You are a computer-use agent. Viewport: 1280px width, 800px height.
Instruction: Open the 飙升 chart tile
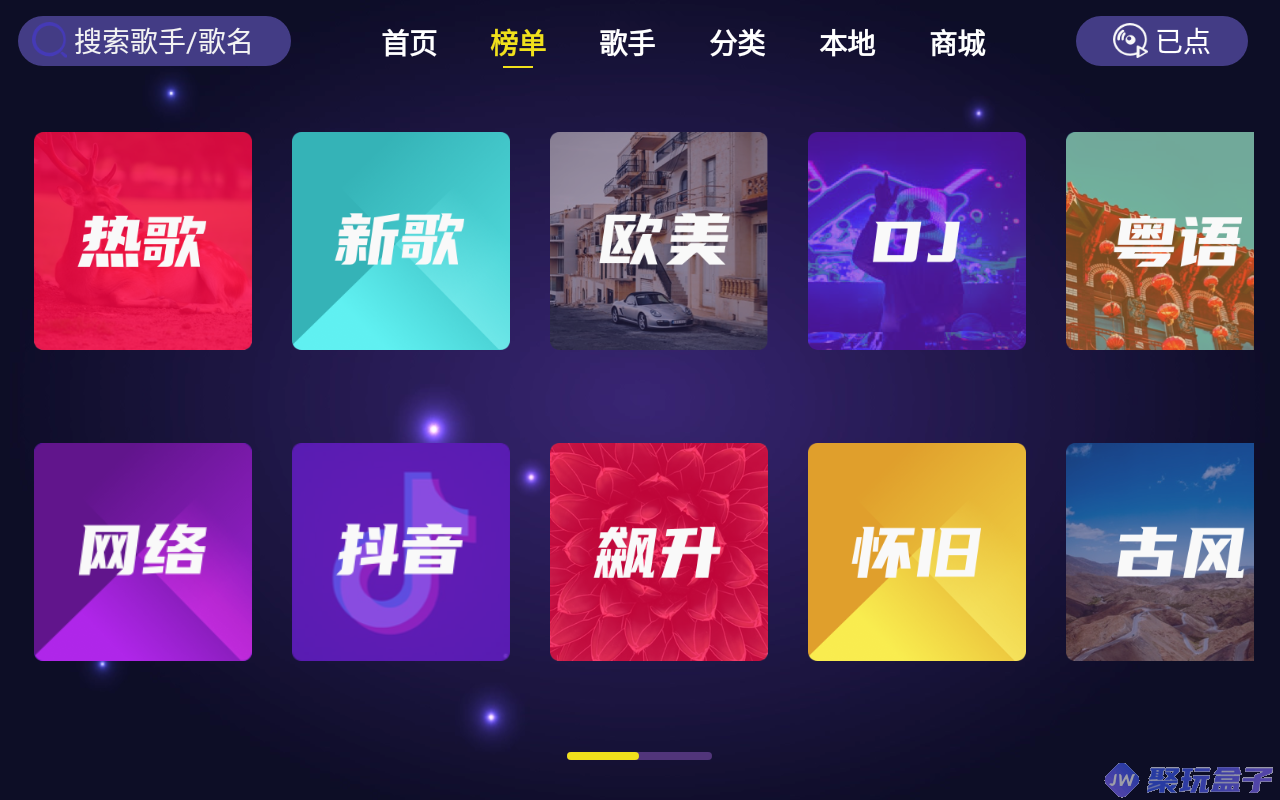point(659,552)
